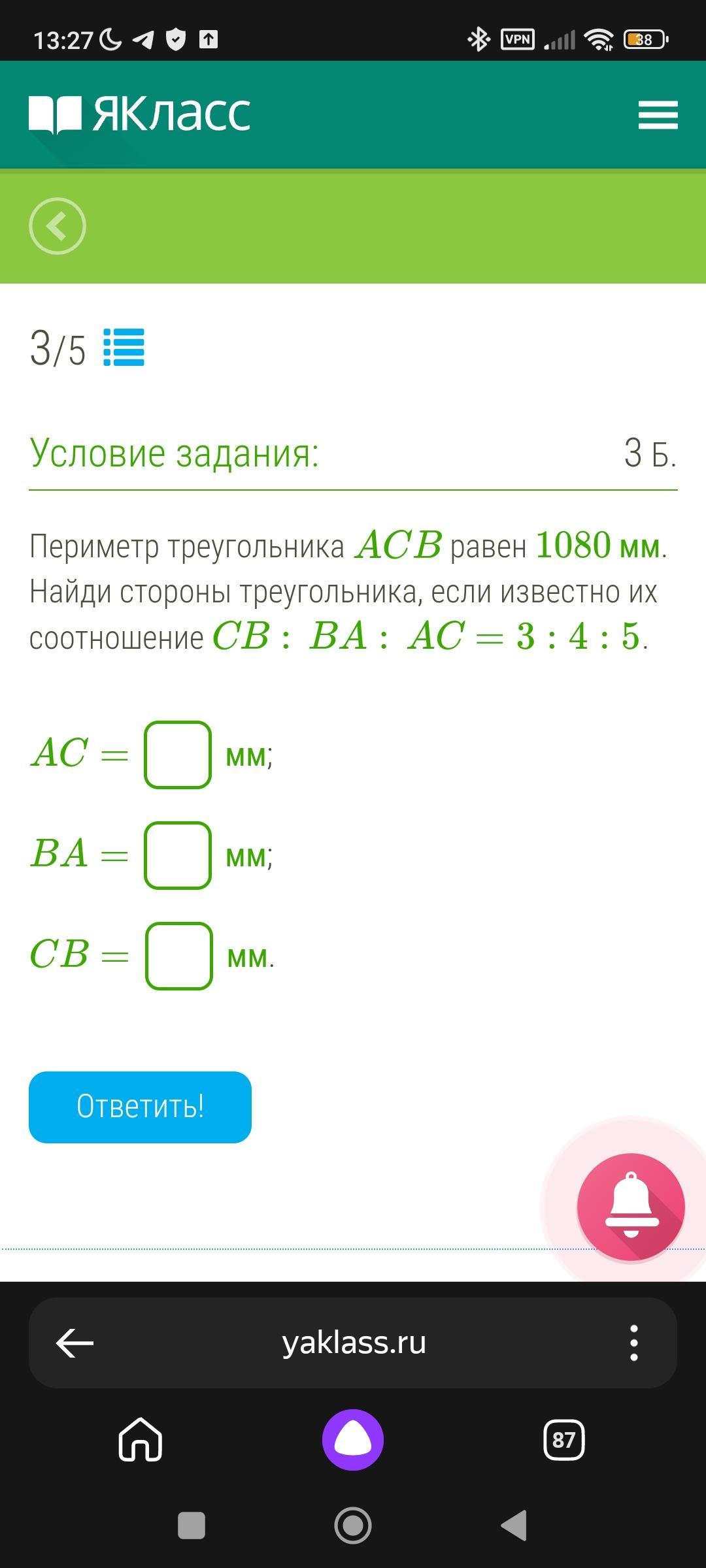Image resolution: width=706 pixels, height=1568 pixels.
Task: Open the ЯКласс home page logo
Action: click(139, 114)
